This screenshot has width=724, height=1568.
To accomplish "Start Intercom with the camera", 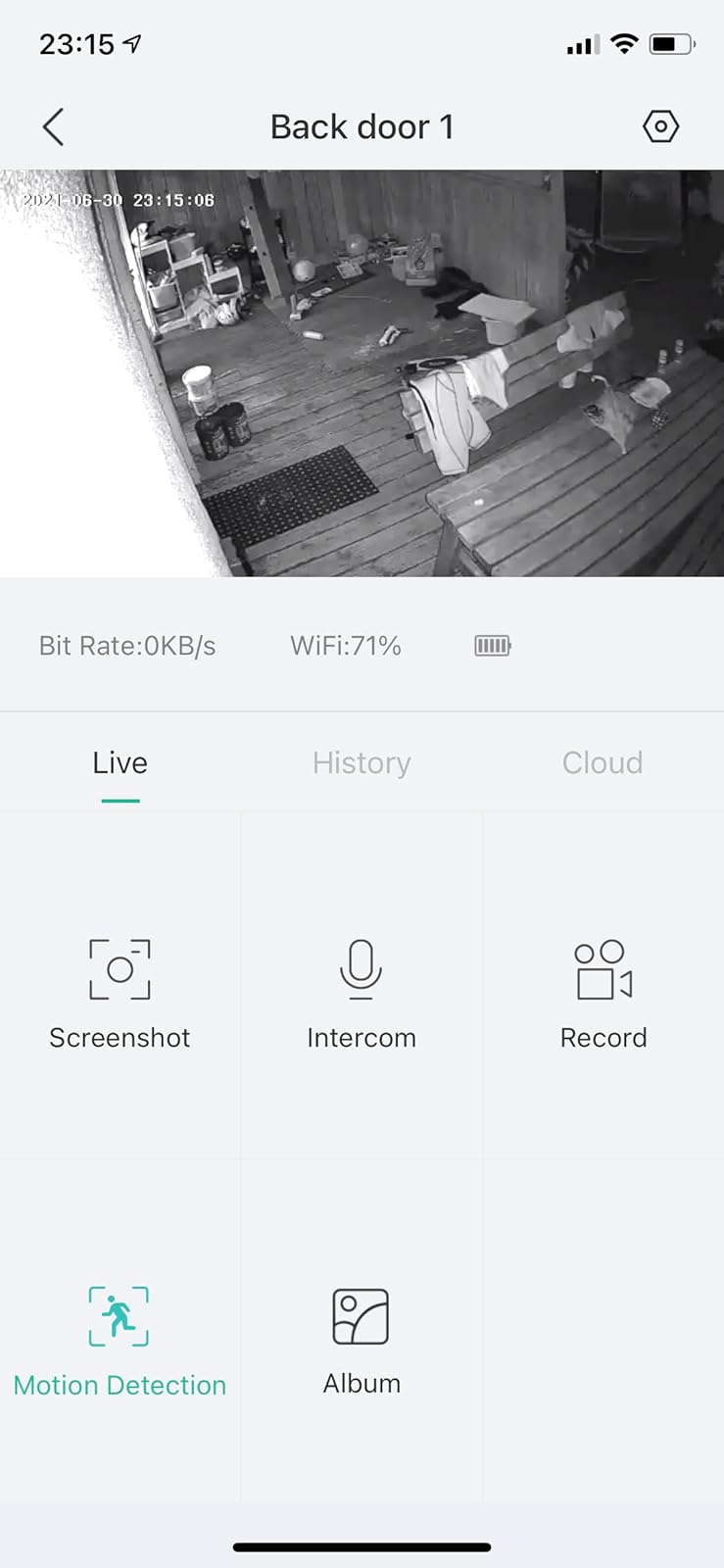I will pyautogui.click(x=362, y=992).
